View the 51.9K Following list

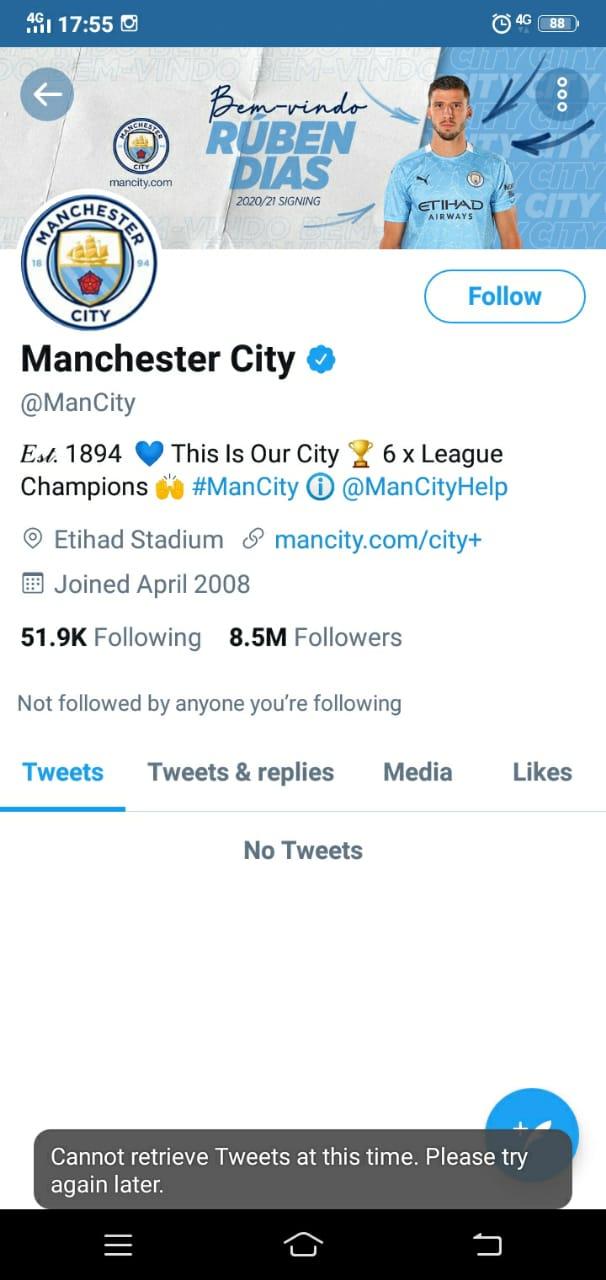click(110, 637)
